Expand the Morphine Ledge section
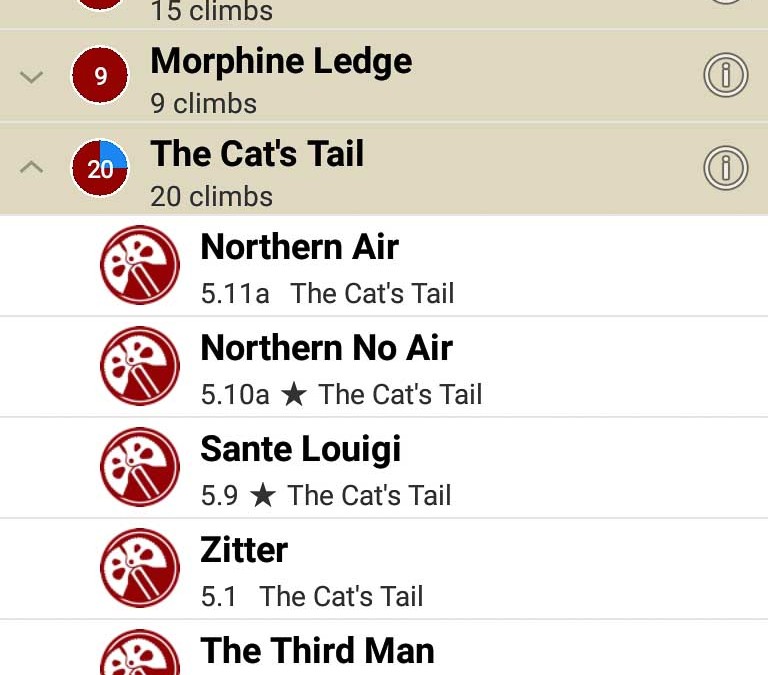This screenshot has width=768, height=675. [32, 76]
